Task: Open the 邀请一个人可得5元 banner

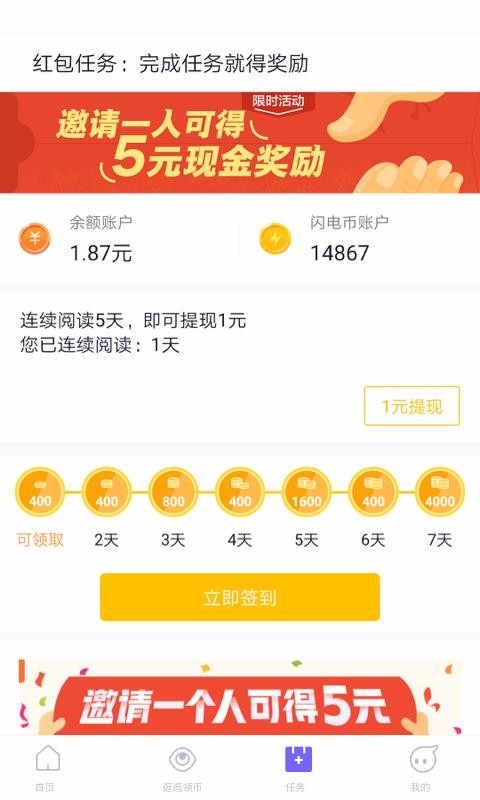Action: tap(240, 697)
